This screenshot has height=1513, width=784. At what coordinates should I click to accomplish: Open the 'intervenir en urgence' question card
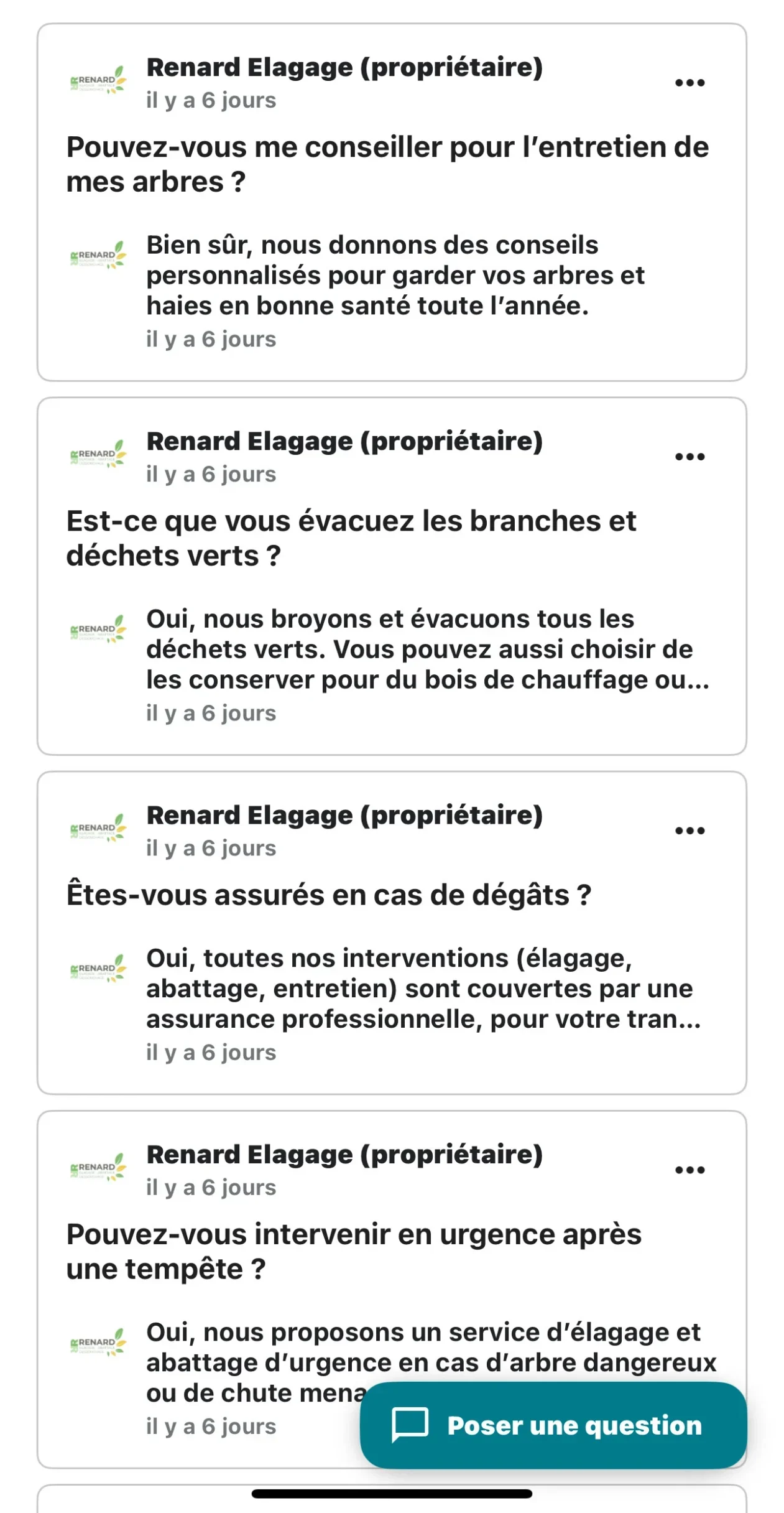[x=353, y=1251]
